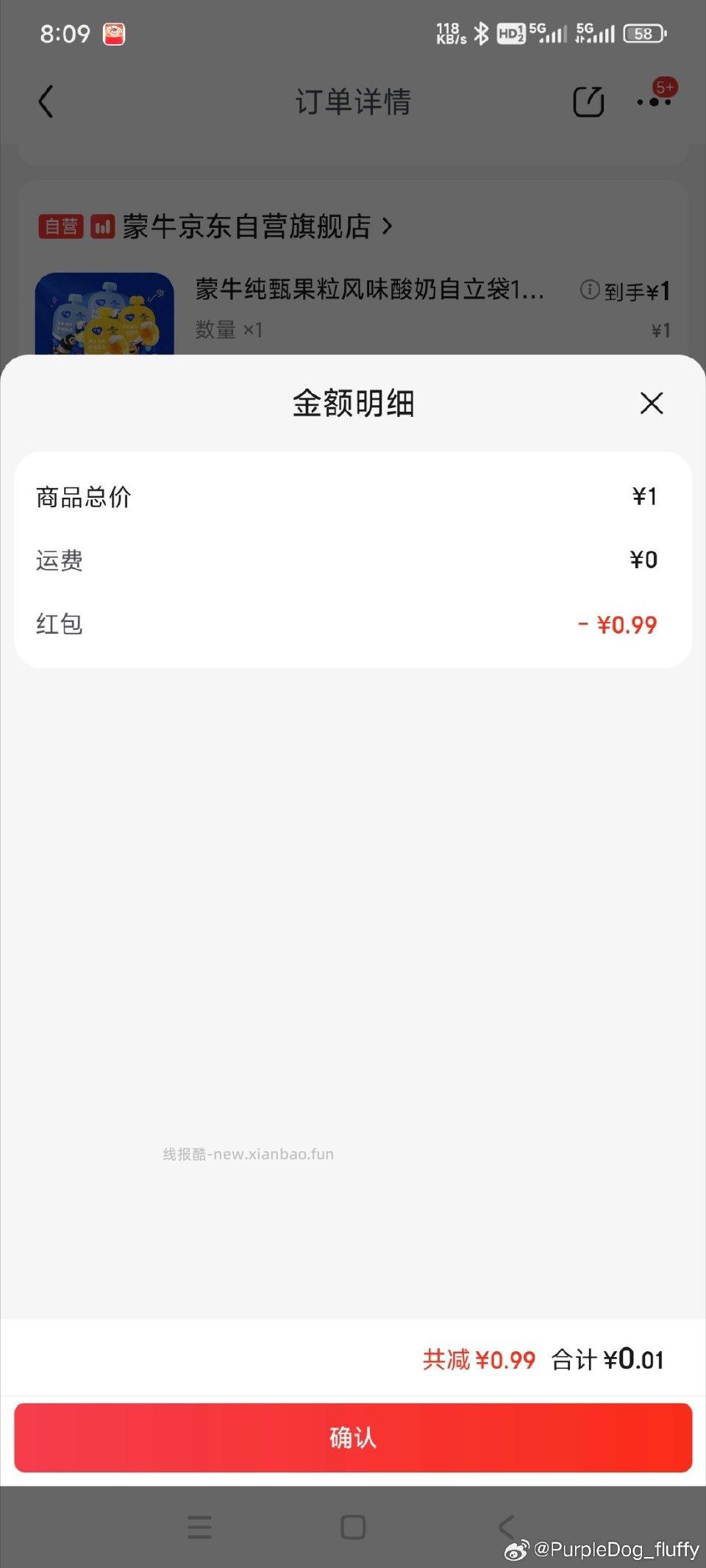Tap the home button in navigation bar
The width and height of the screenshot is (706, 1568).
353,1525
